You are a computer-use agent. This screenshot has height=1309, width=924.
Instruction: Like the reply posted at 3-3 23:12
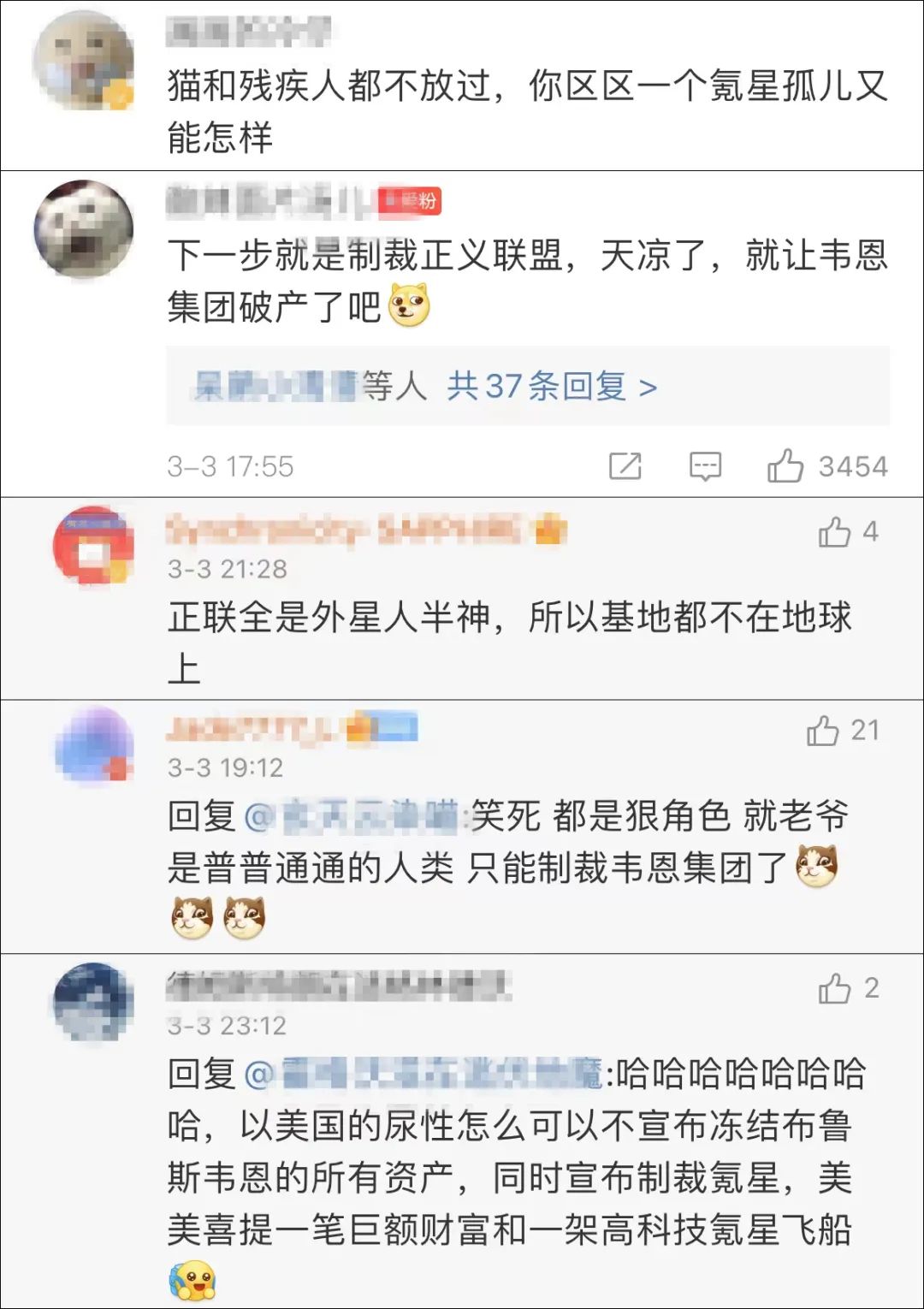coord(835,988)
